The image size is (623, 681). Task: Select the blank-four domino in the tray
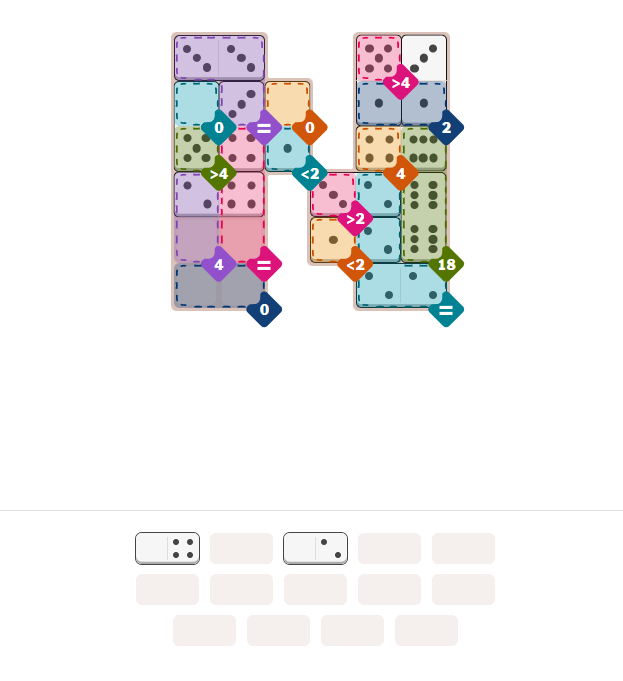(167, 548)
